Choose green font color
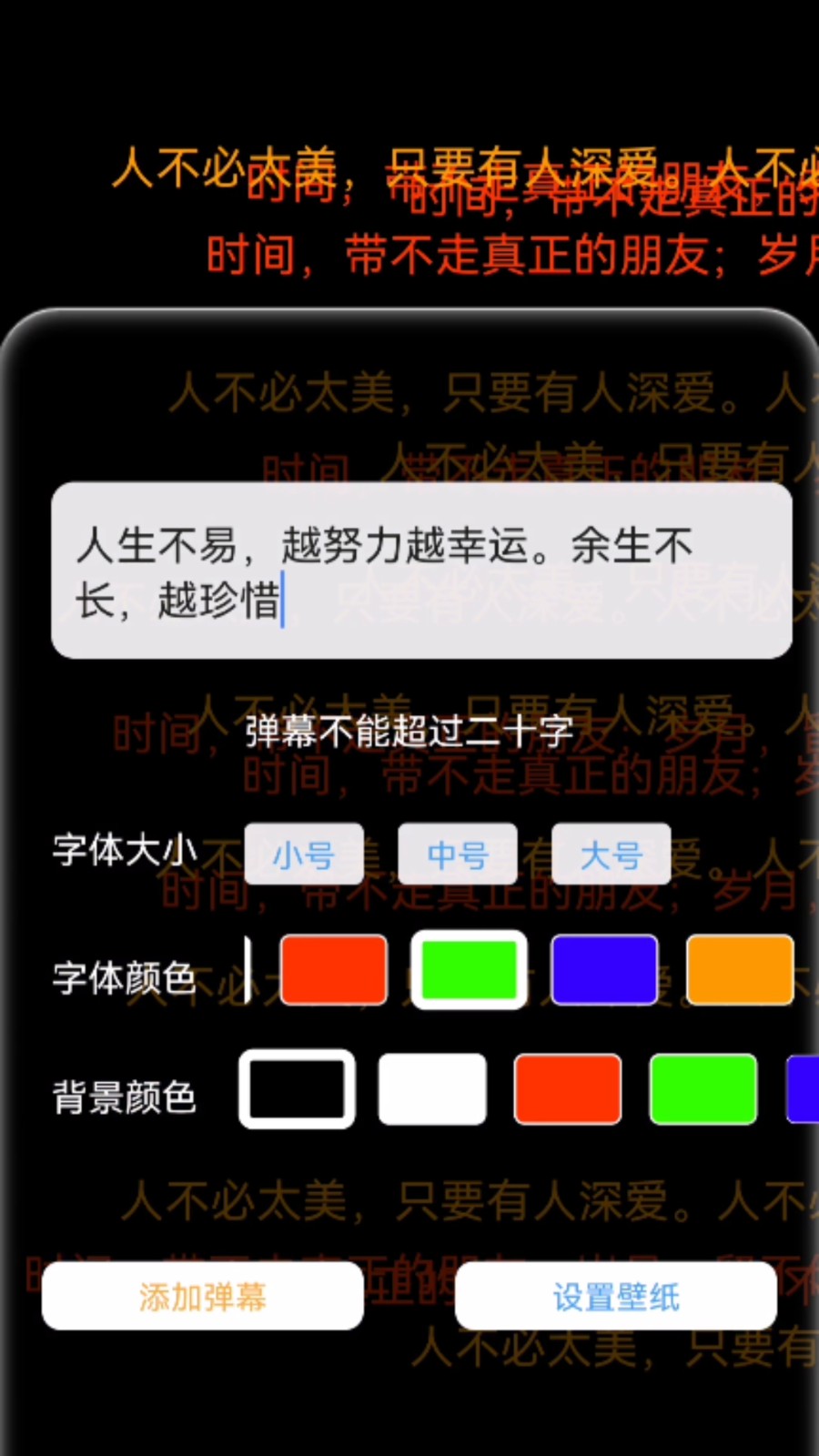Viewport: 819px width, 1456px height. coord(469,970)
